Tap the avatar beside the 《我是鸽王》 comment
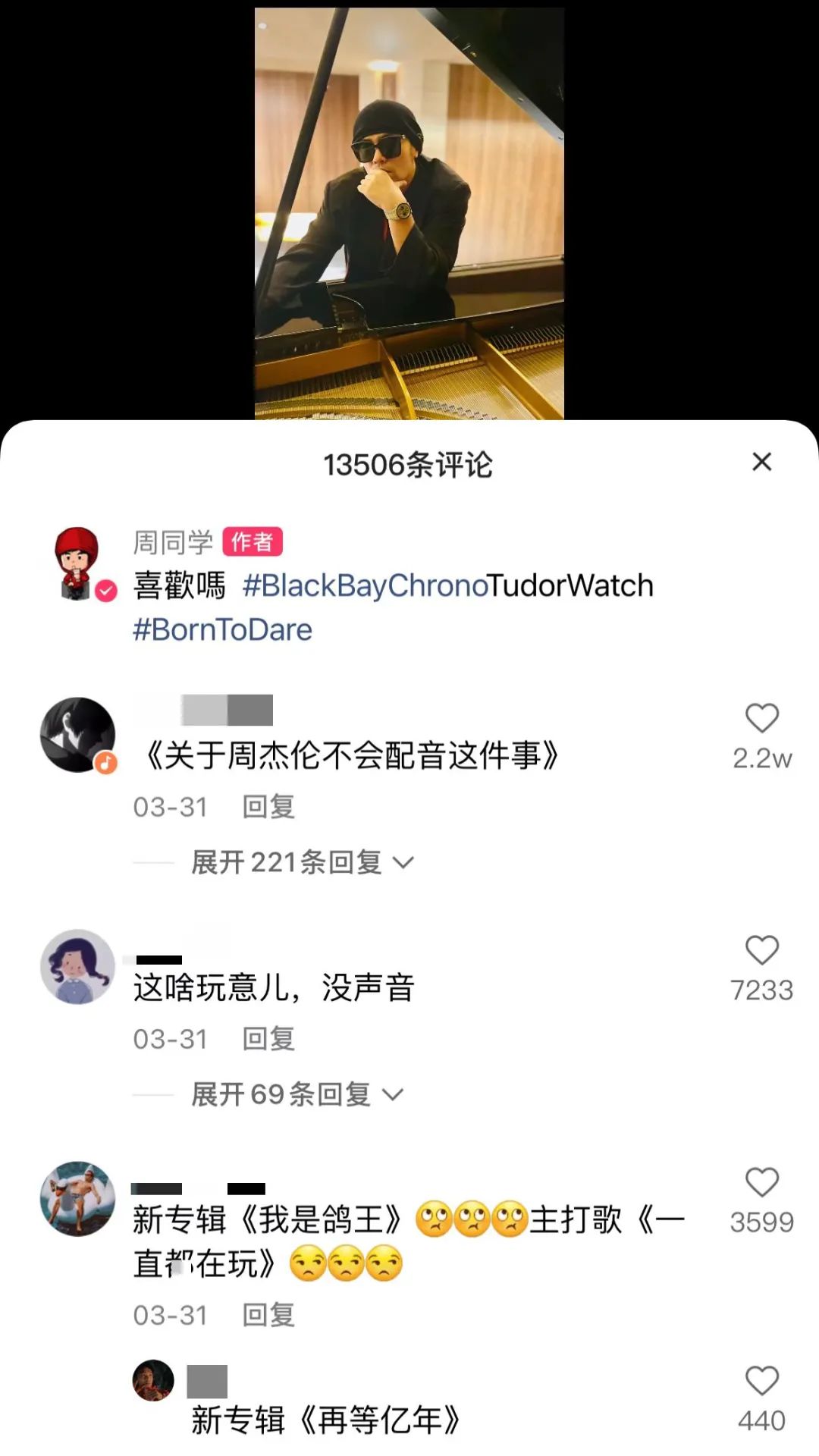This screenshot has width=819, height=1456. (x=77, y=1199)
